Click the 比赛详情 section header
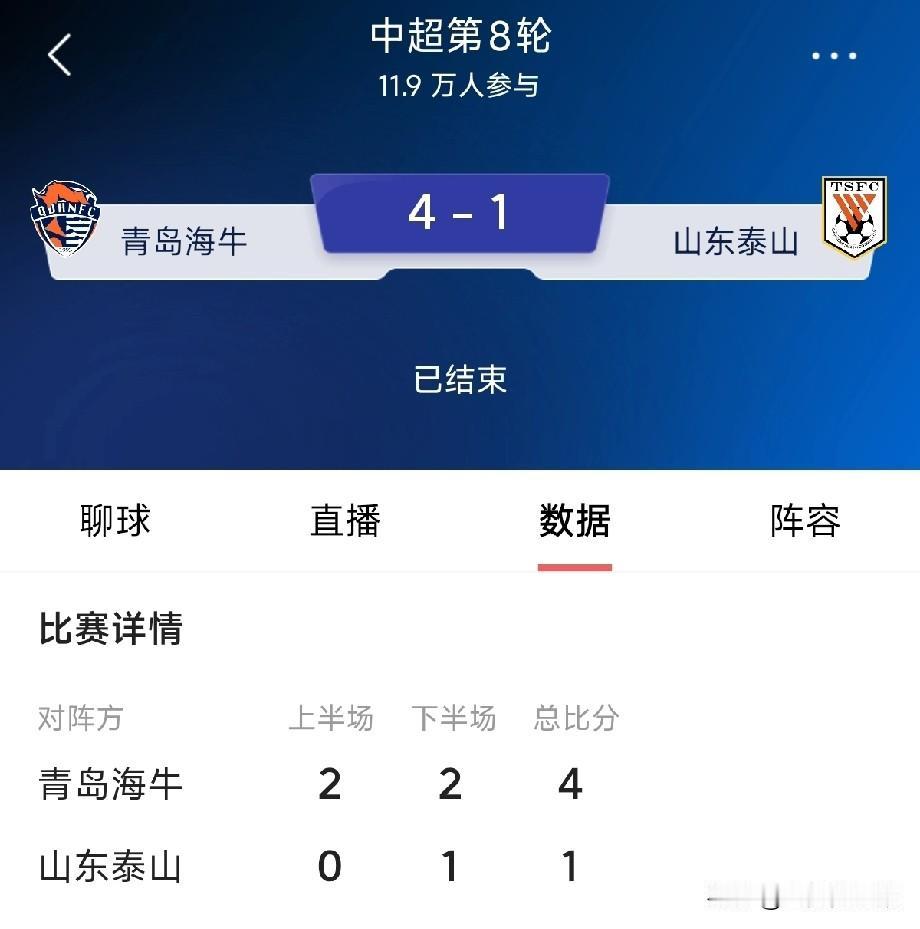Viewport: 920px width, 929px height. click(x=110, y=631)
